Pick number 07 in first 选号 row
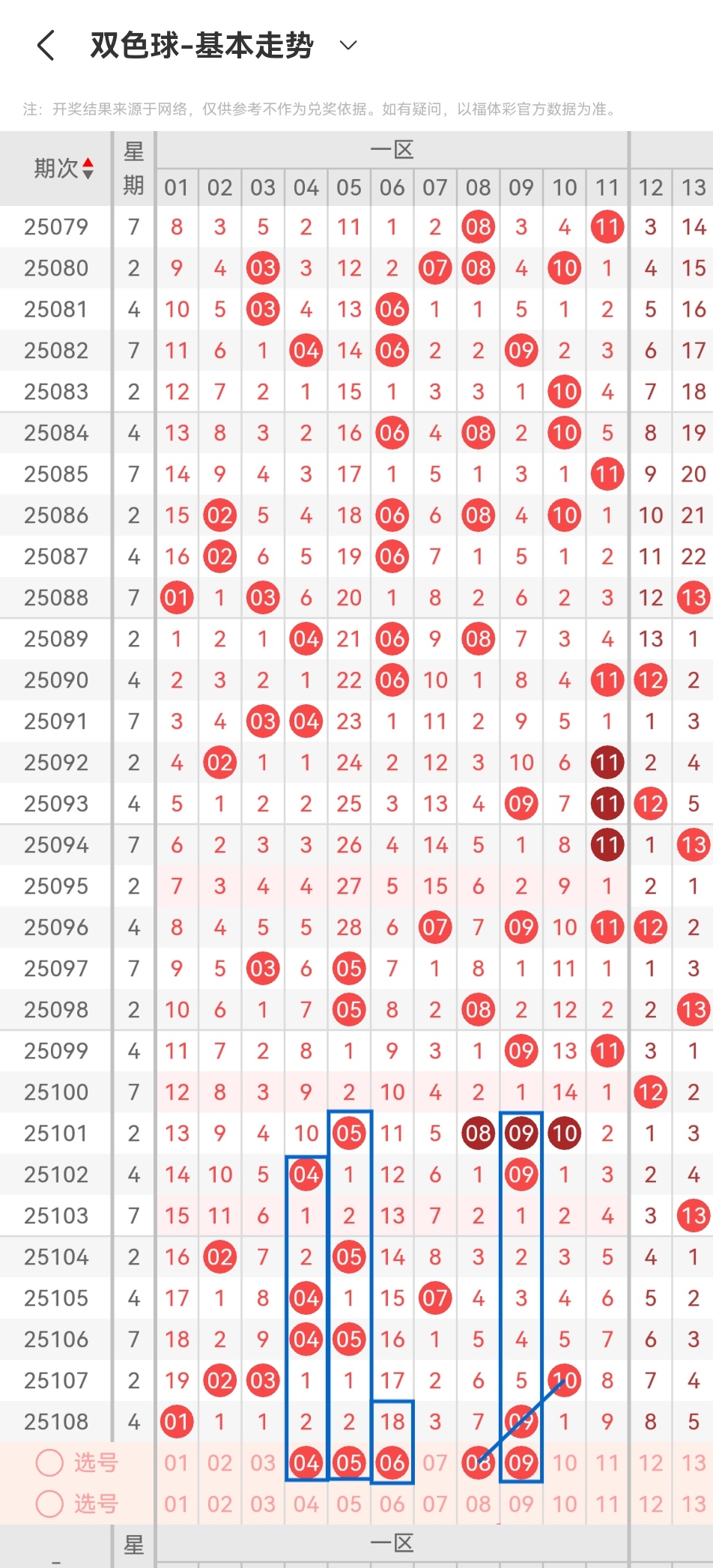The image size is (713, 1568). point(435,1462)
